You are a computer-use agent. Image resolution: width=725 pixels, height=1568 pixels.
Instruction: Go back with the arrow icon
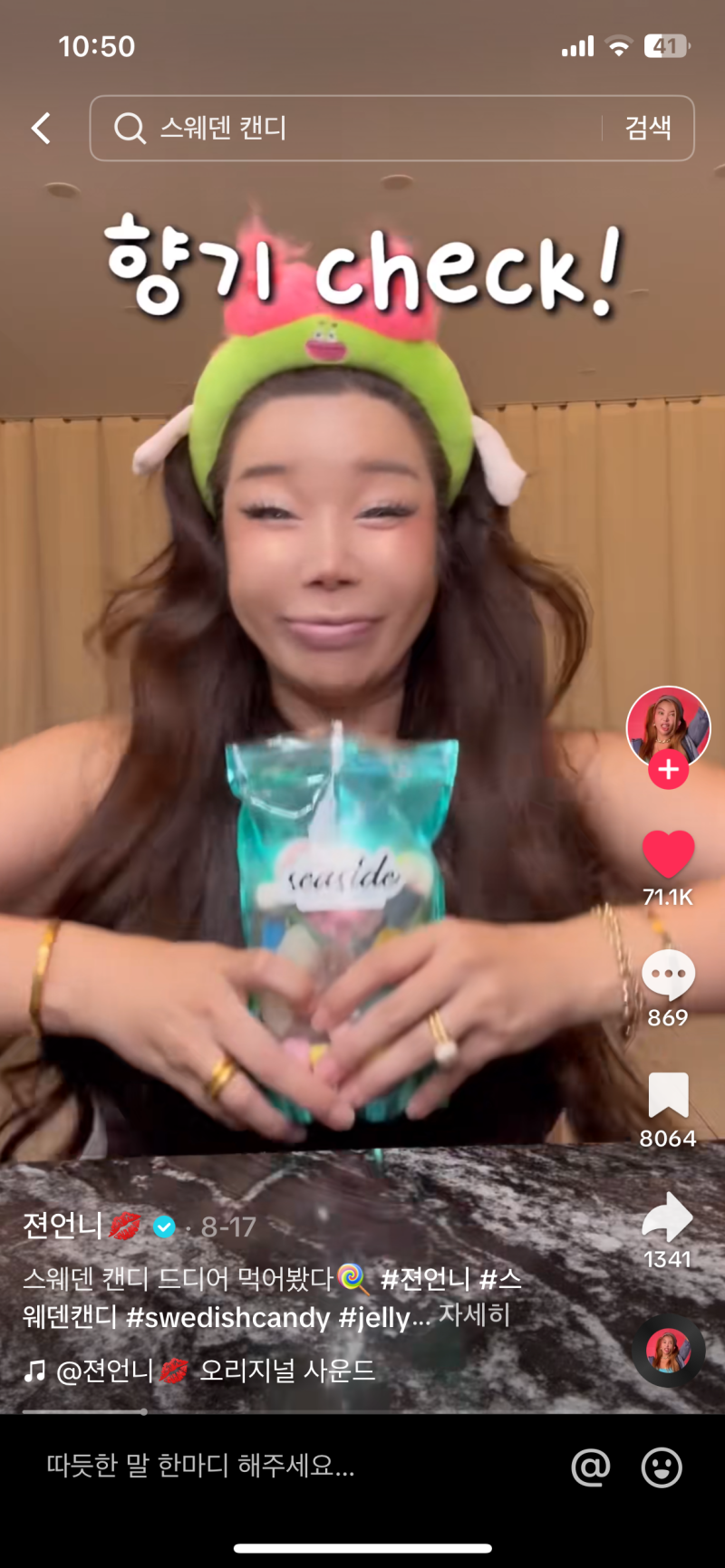tap(41, 129)
